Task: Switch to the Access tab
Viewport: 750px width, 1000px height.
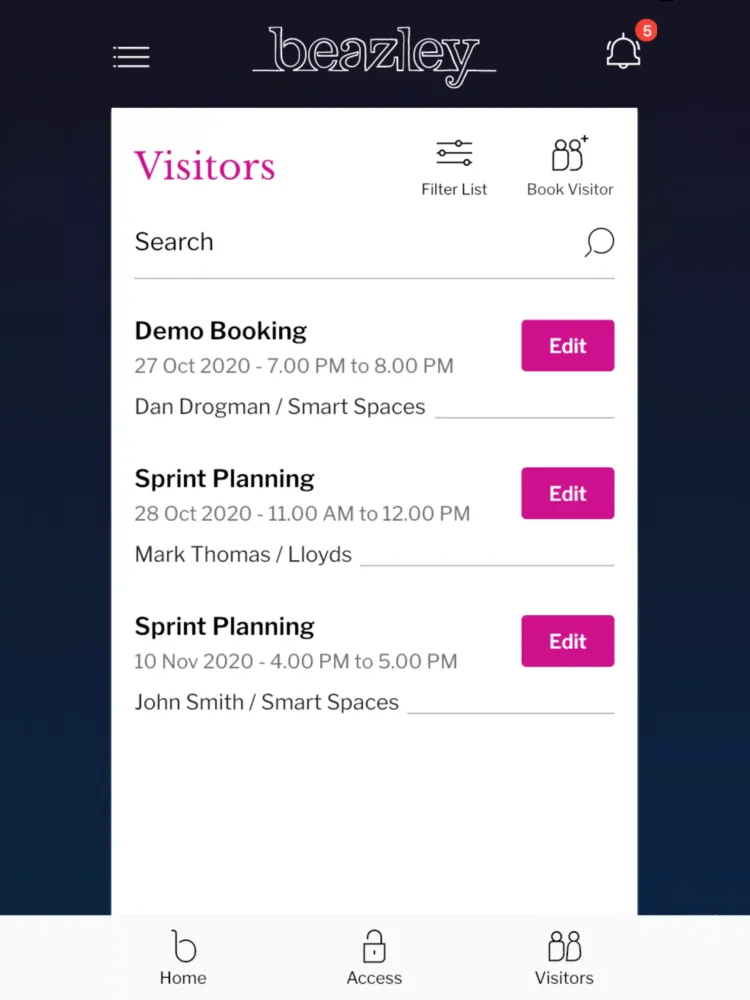Action: (374, 958)
